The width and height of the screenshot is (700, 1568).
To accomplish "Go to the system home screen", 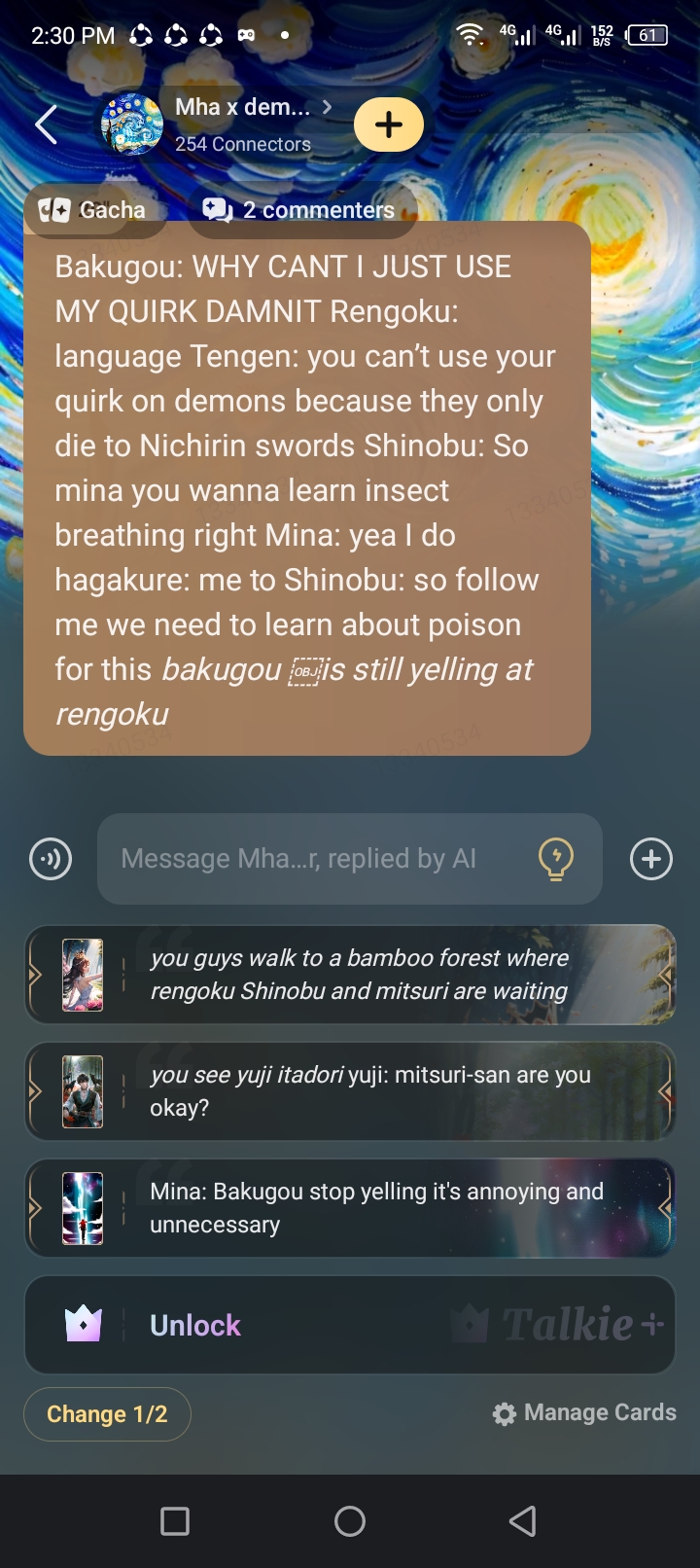I will pos(350,1521).
